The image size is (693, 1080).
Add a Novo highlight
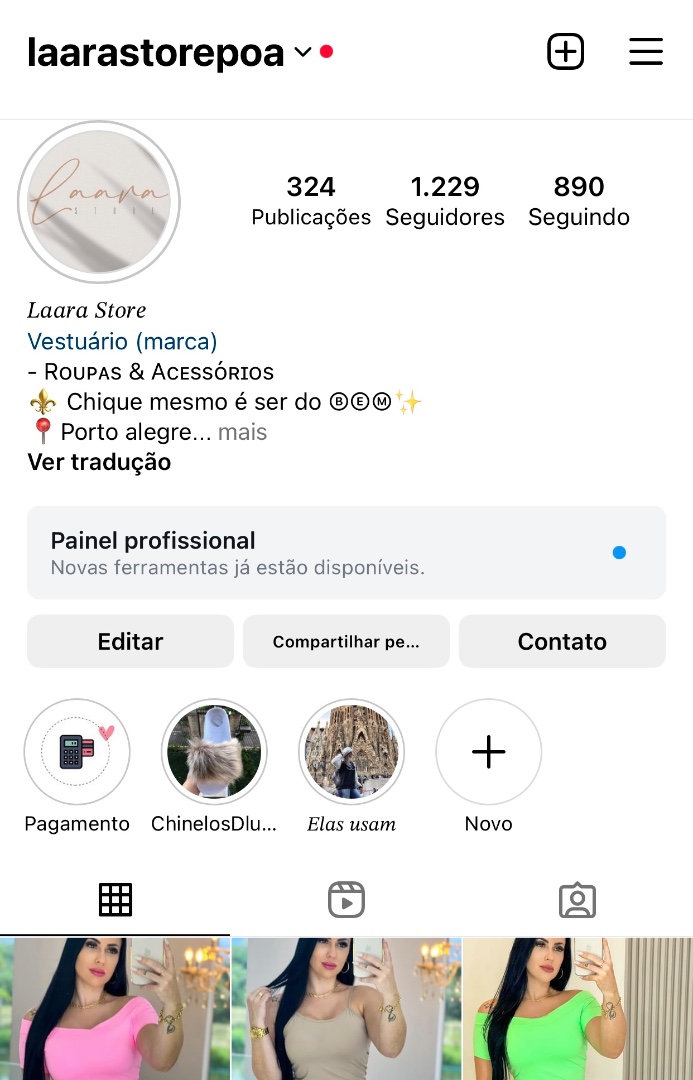488,751
